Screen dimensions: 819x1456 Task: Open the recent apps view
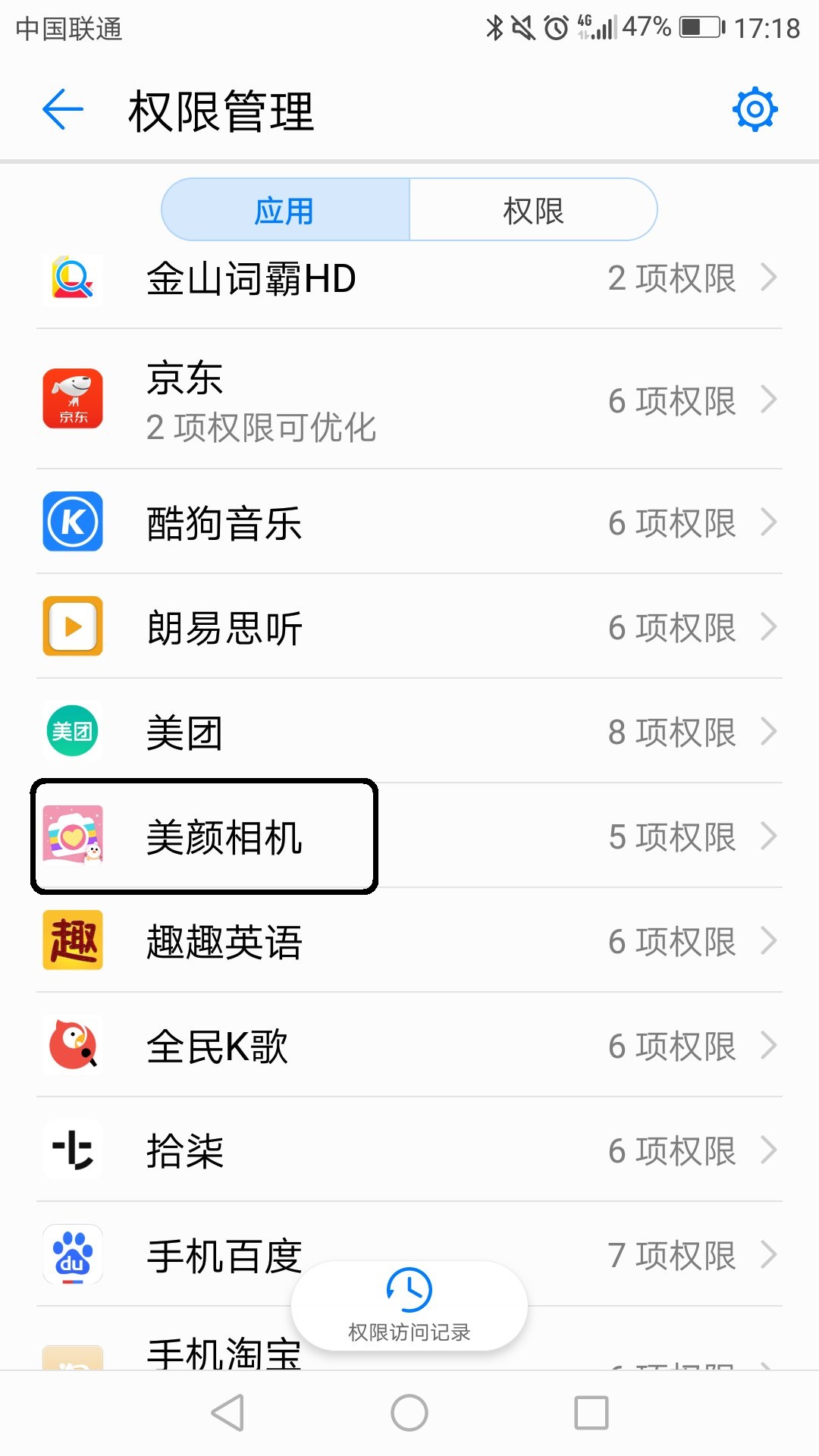tap(591, 1413)
